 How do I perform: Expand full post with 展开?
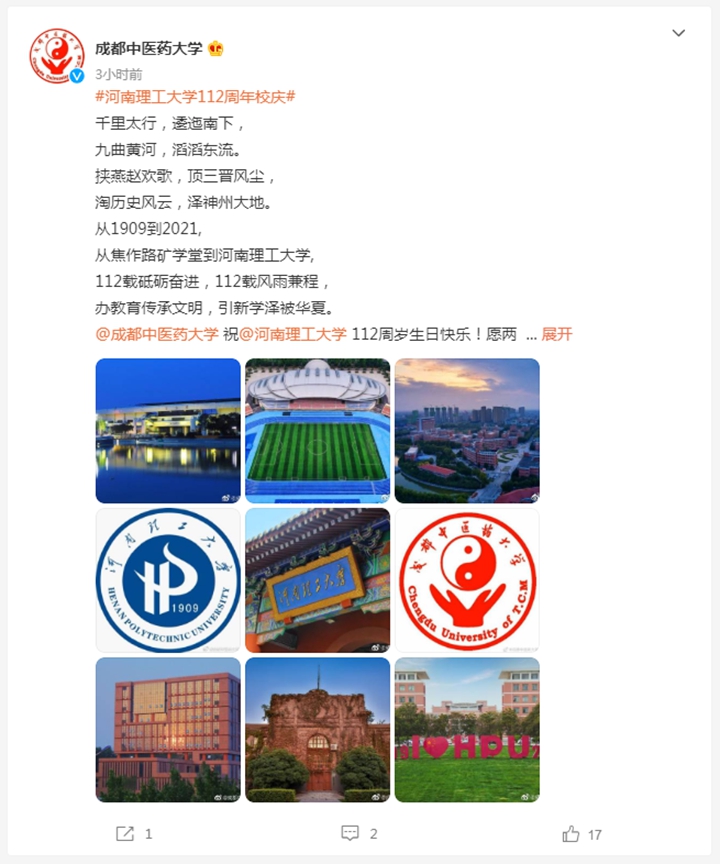click(557, 334)
